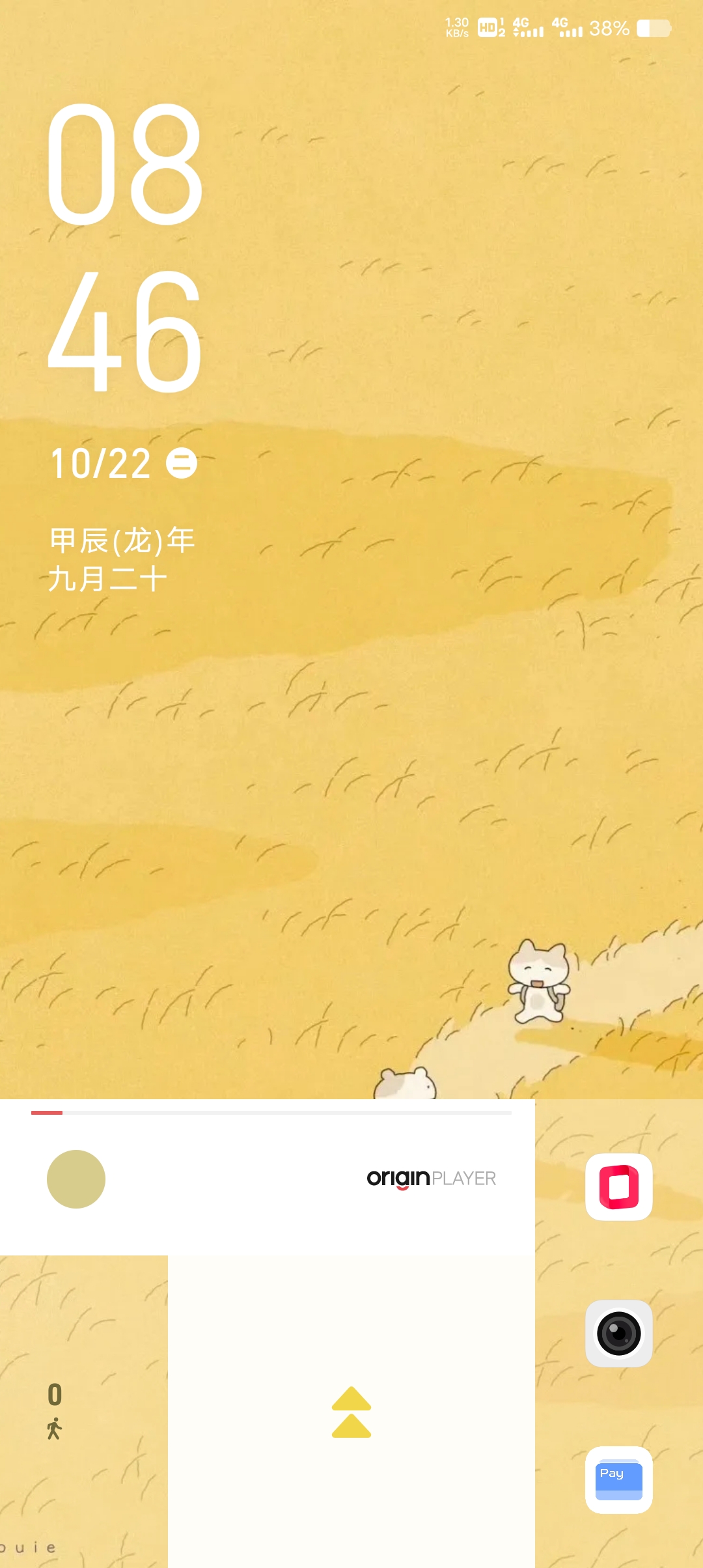Image resolution: width=703 pixels, height=1568 pixels.
Task: Tap the round album art circle
Action: [x=76, y=1179]
